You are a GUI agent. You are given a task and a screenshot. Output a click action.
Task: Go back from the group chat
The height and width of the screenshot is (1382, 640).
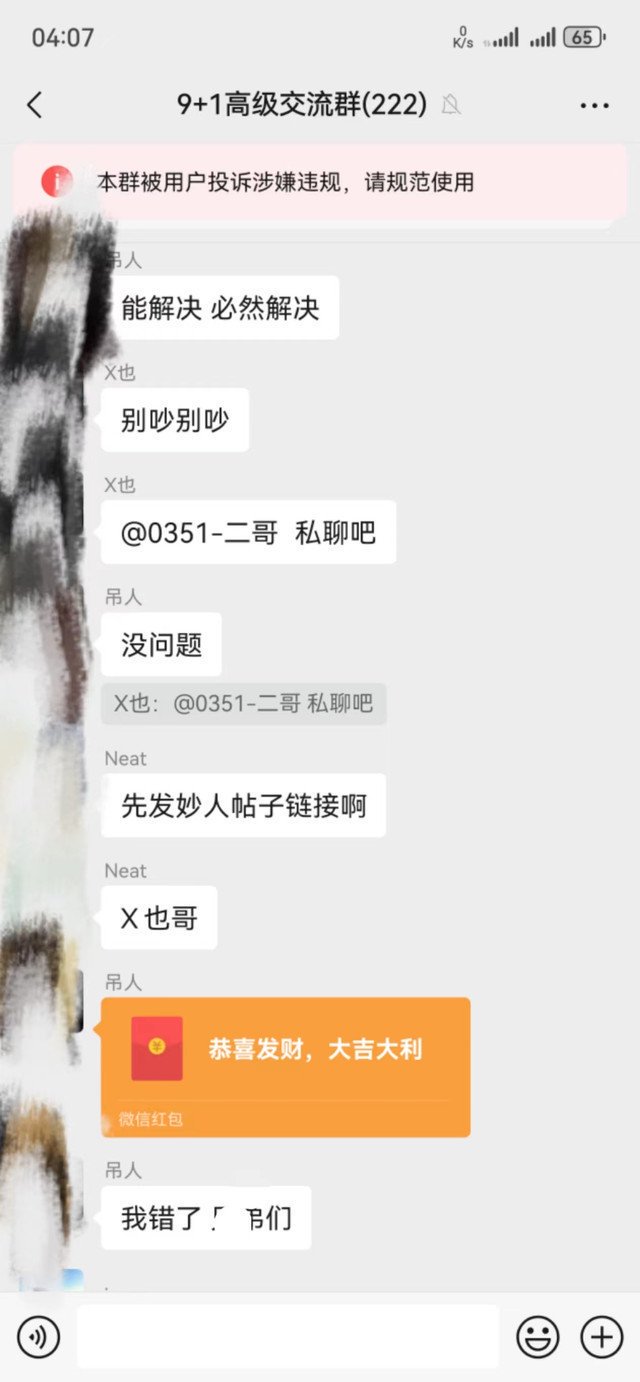(x=35, y=105)
